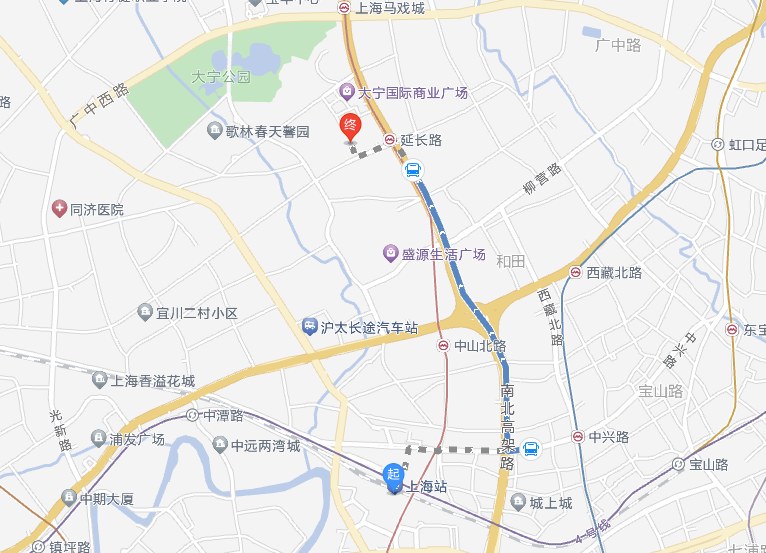Select the 中山北路 metro station
Image resolution: width=766 pixels, height=553 pixels.
point(443,346)
